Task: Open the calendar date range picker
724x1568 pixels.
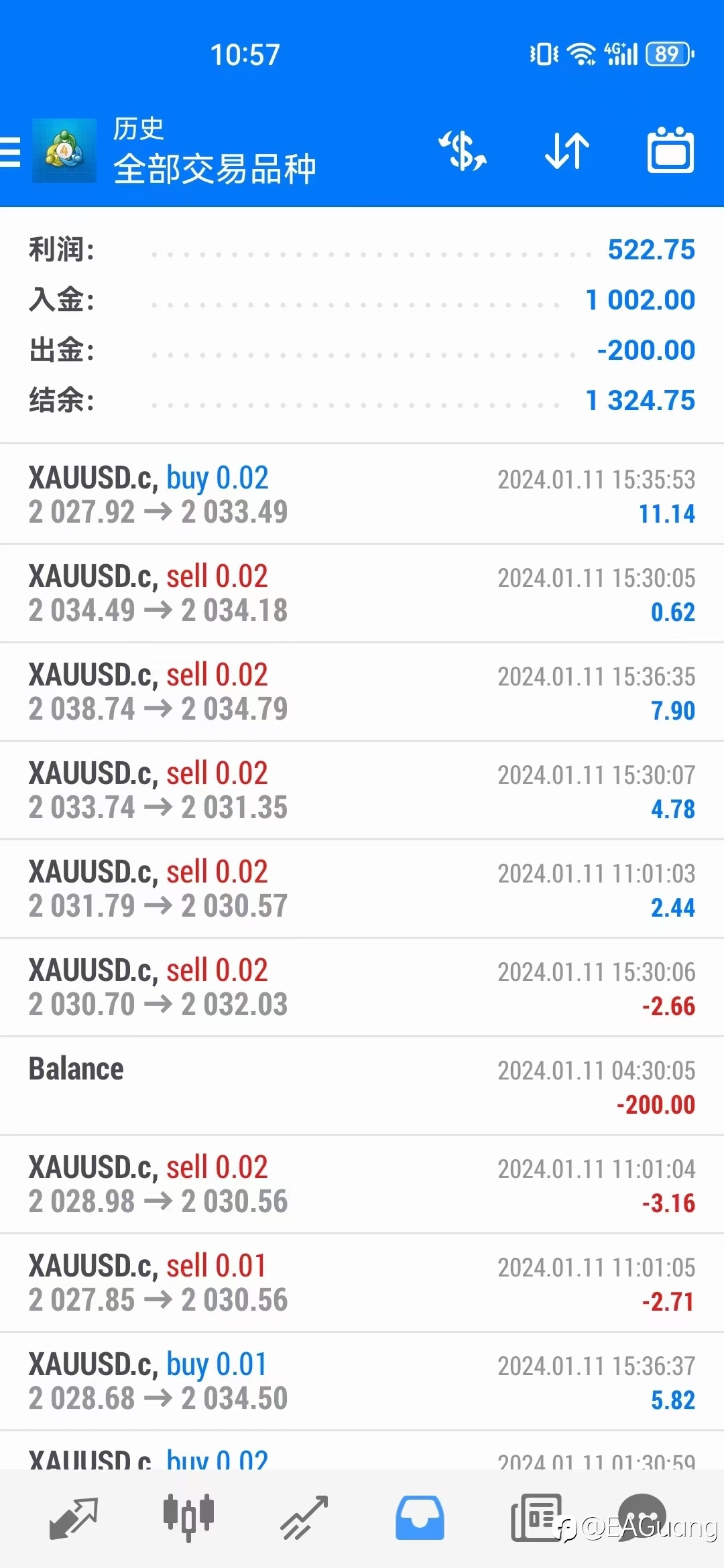Action: click(x=670, y=149)
